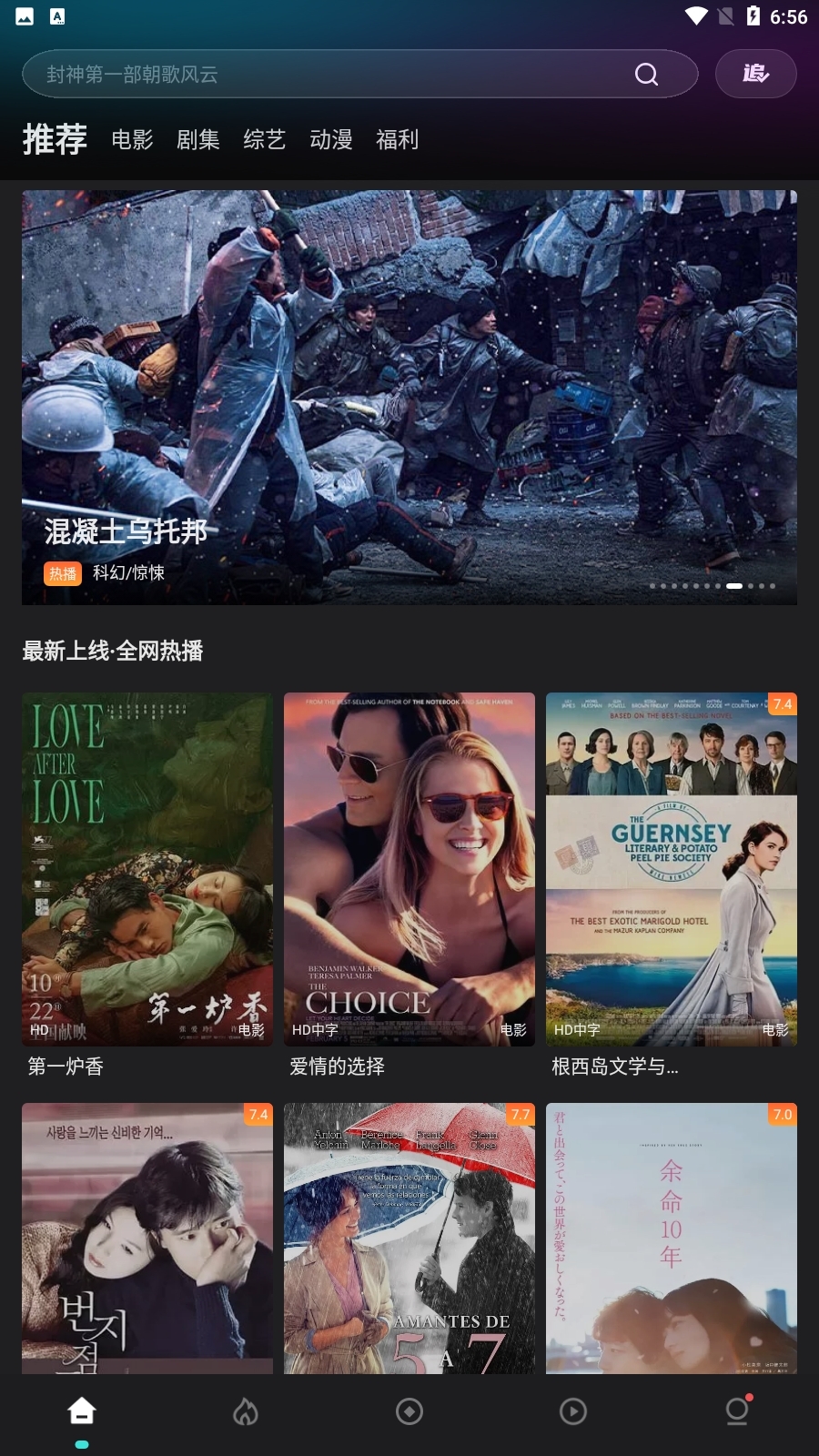This screenshot has width=819, height=1456.
Task: Tap the search magnifier icon
Action: [647, 74]
